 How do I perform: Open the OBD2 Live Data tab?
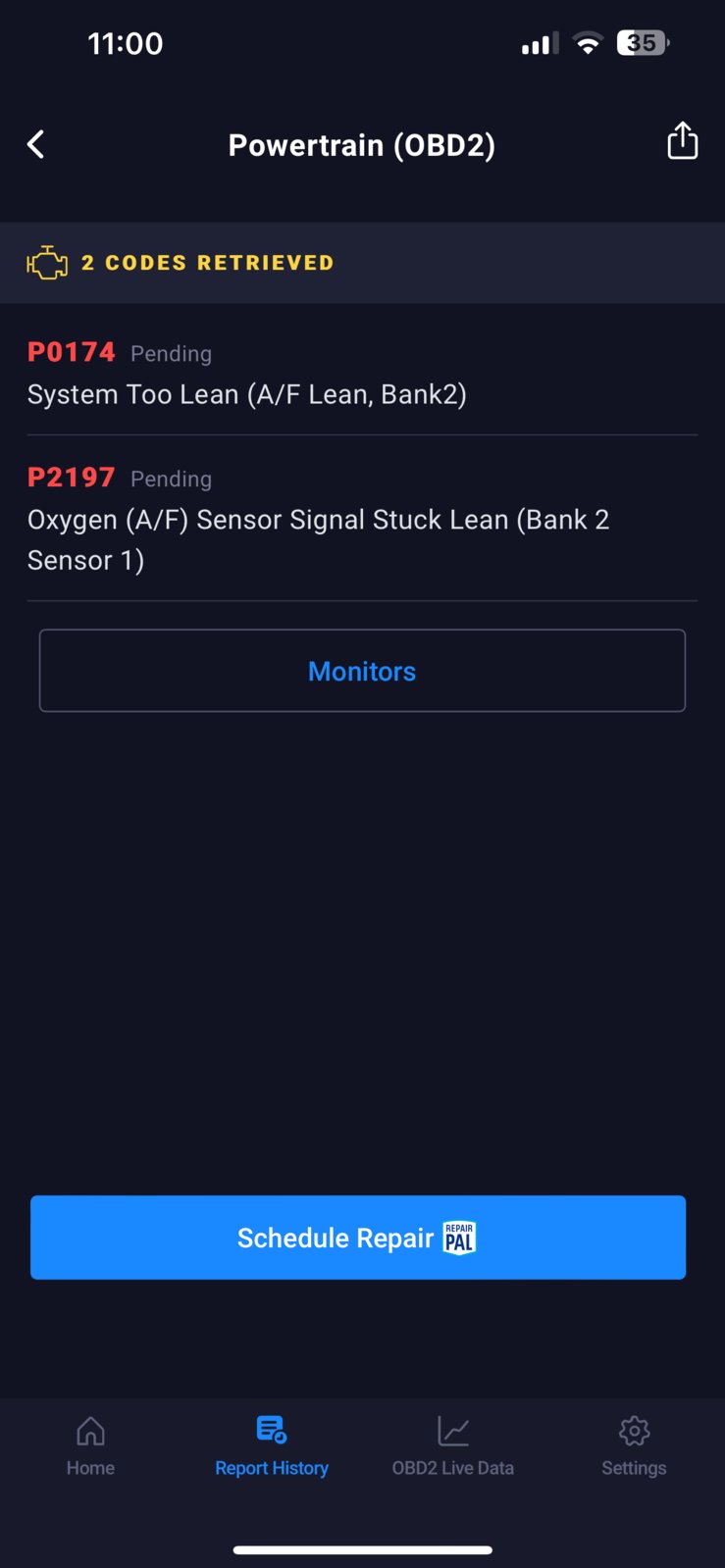[x=453, y=1446]
